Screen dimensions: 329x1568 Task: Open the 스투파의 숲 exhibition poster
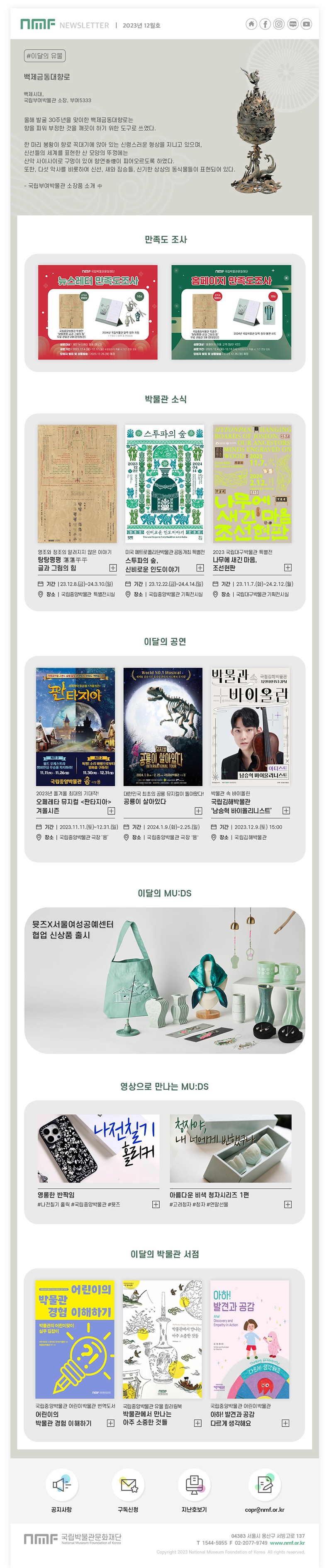(164, 484)
